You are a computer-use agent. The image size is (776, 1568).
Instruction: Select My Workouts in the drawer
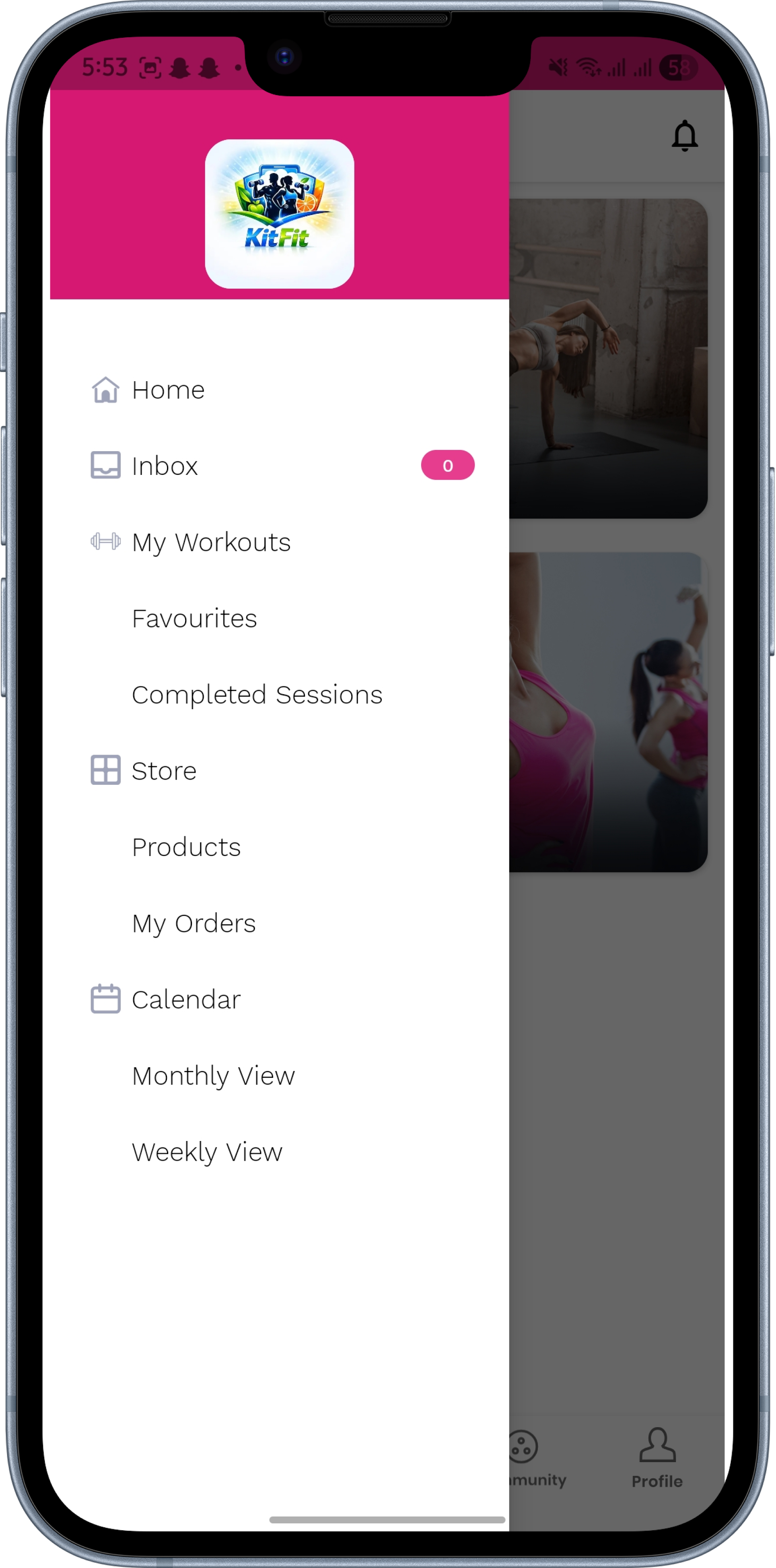pyautogui.click(x=210, y=542)
